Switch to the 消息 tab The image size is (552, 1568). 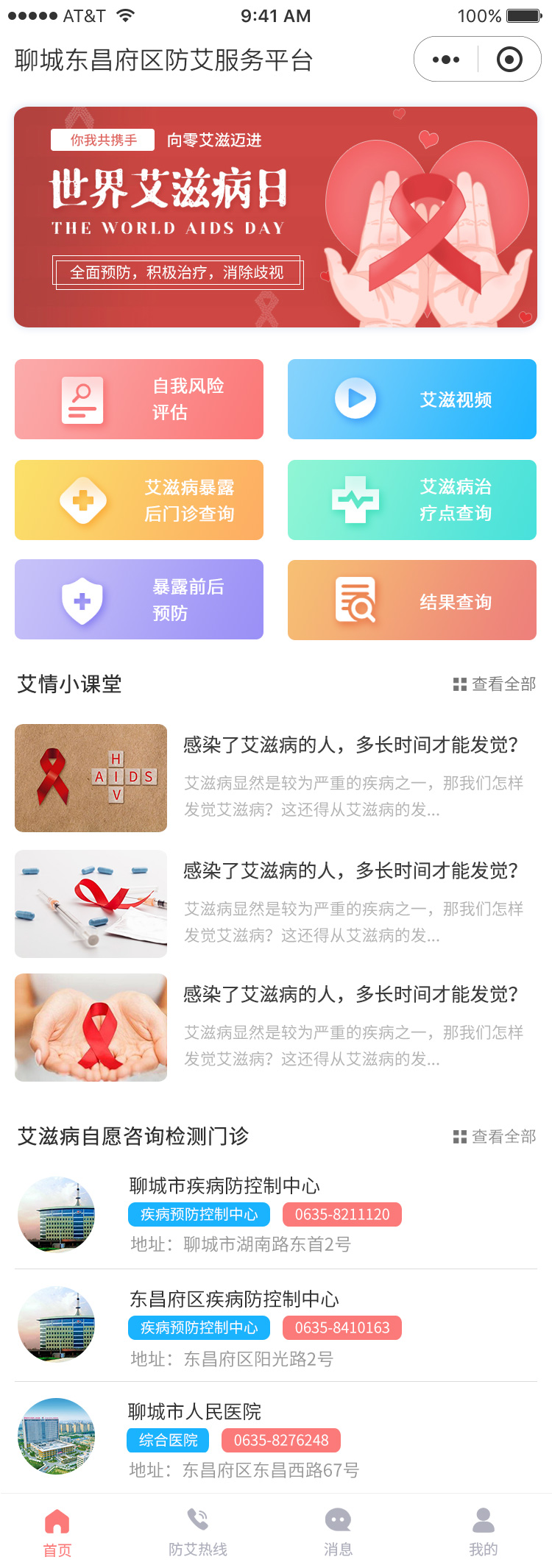338,1532
